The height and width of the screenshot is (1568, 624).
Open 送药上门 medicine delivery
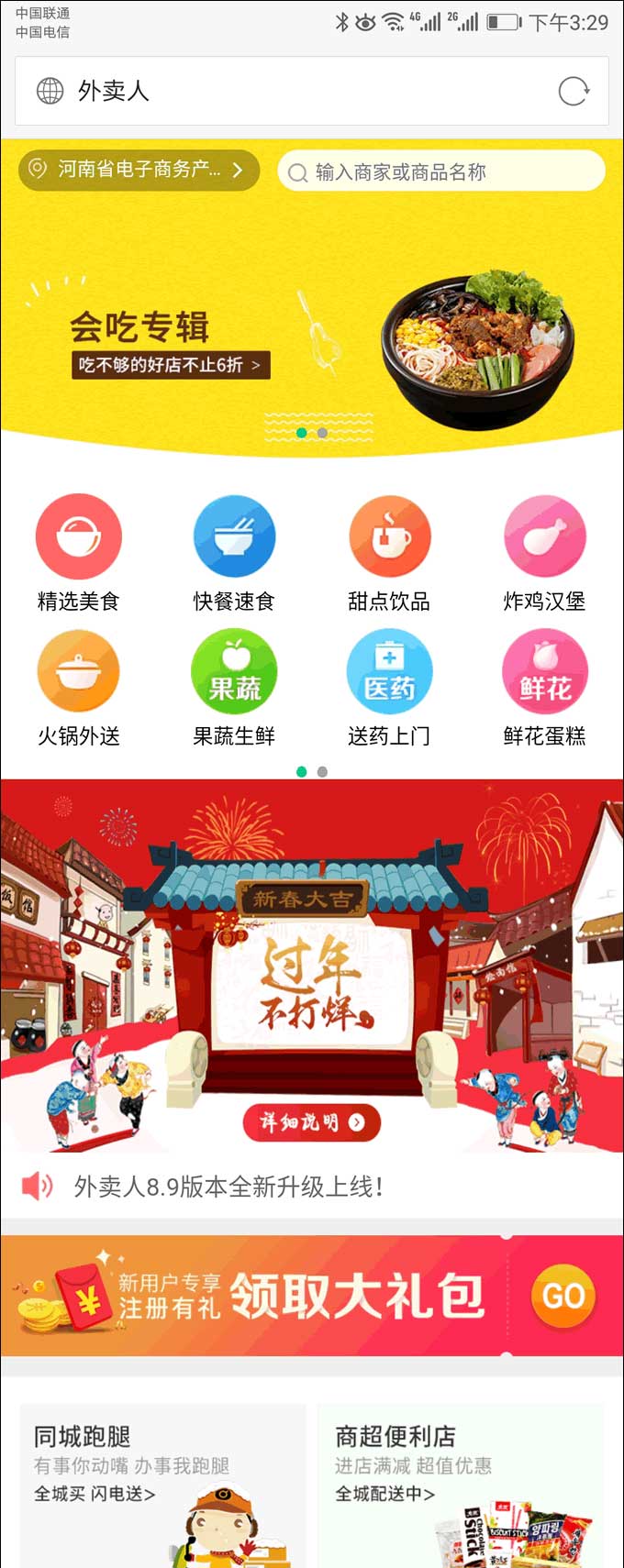(x=389, y=688)
